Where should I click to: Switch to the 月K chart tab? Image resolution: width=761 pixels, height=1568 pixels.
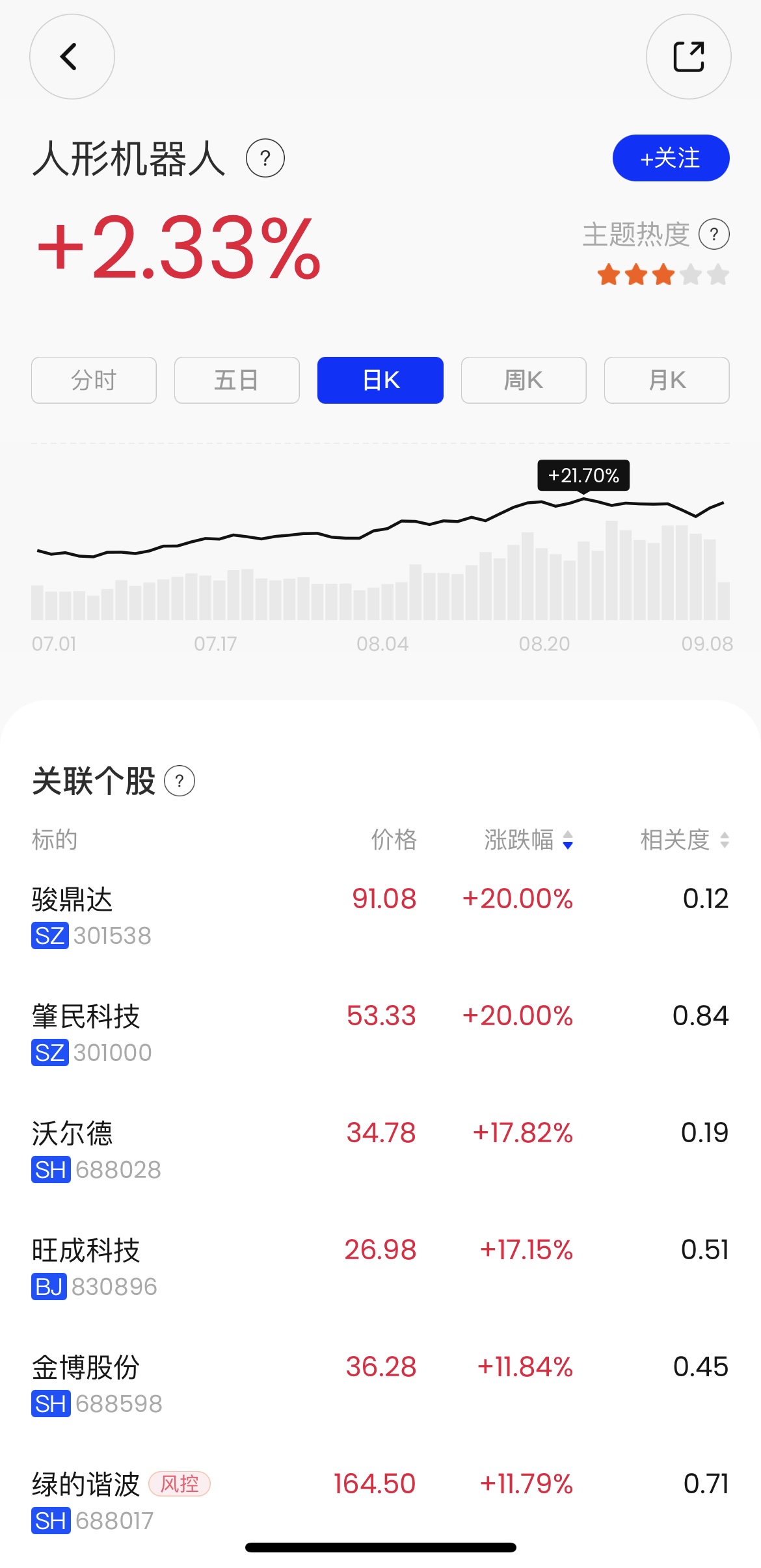pyautogui.click(x=667, y=380)
